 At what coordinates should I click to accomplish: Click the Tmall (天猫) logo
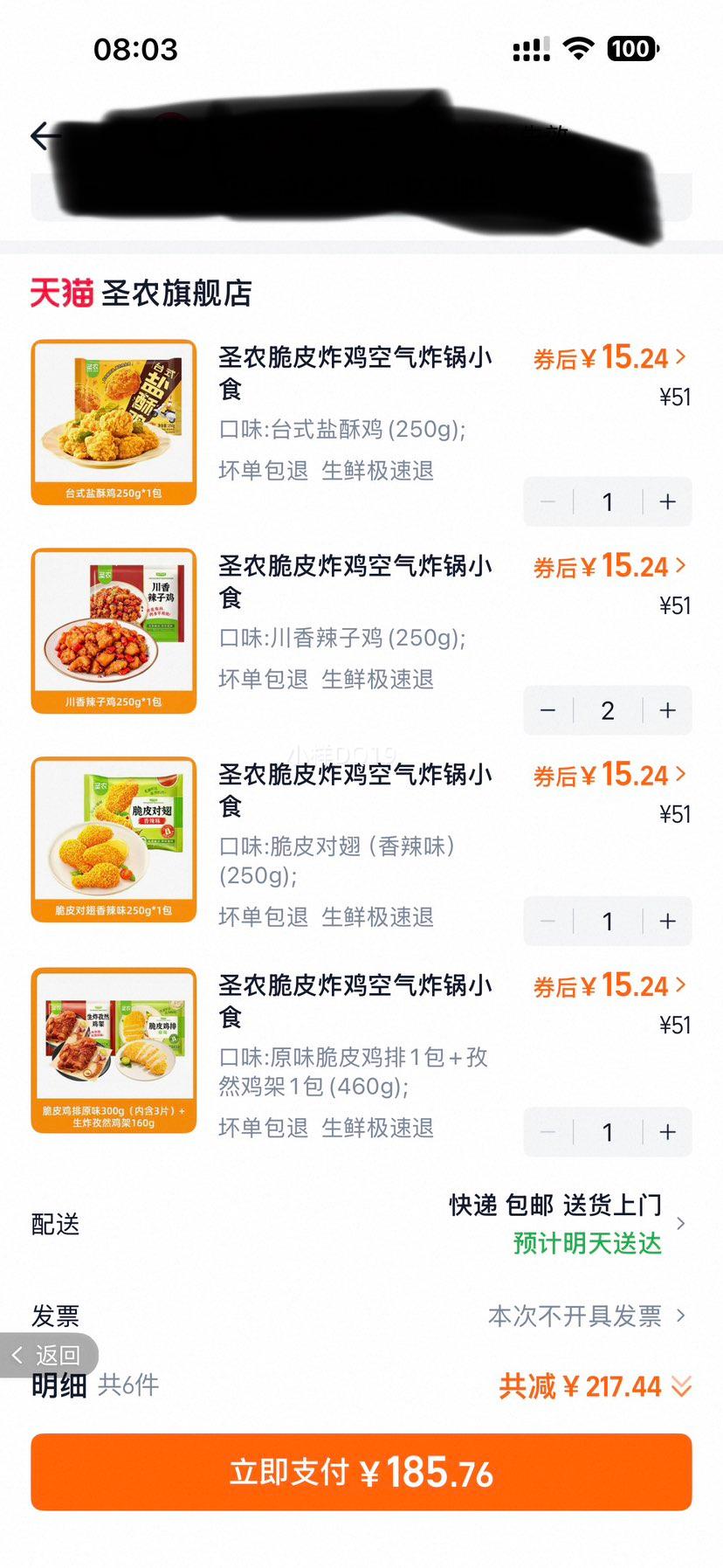click(x=61, y=295)
